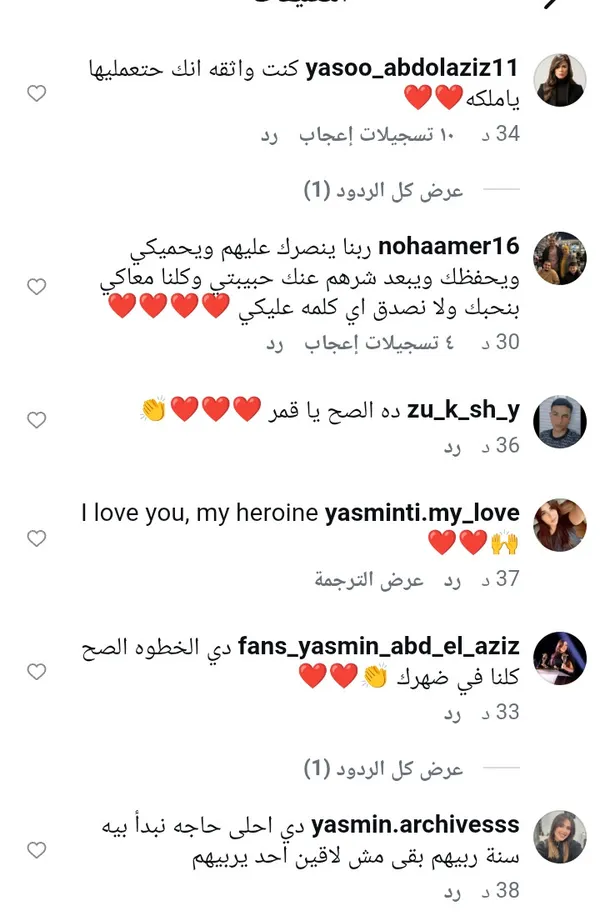This screenshot has width=600, height=921.
Task: Tap the heart next to zu_k_sh_y's comment
Action: (x=36, y=420)
